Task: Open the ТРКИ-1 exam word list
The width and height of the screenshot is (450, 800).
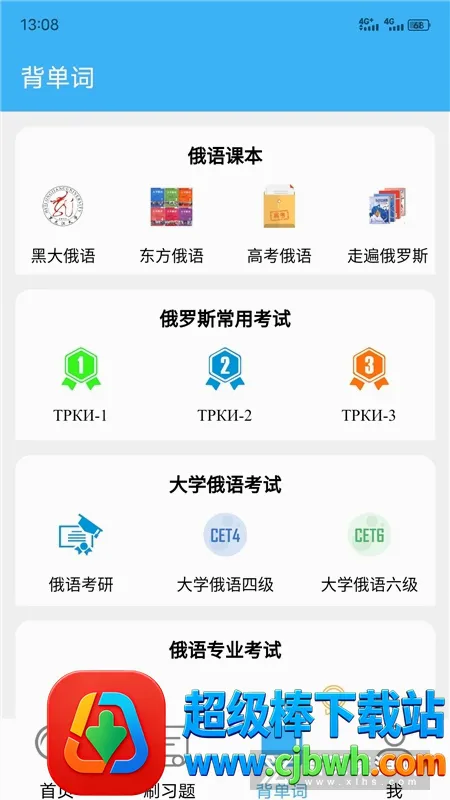Action: (81, 385)
